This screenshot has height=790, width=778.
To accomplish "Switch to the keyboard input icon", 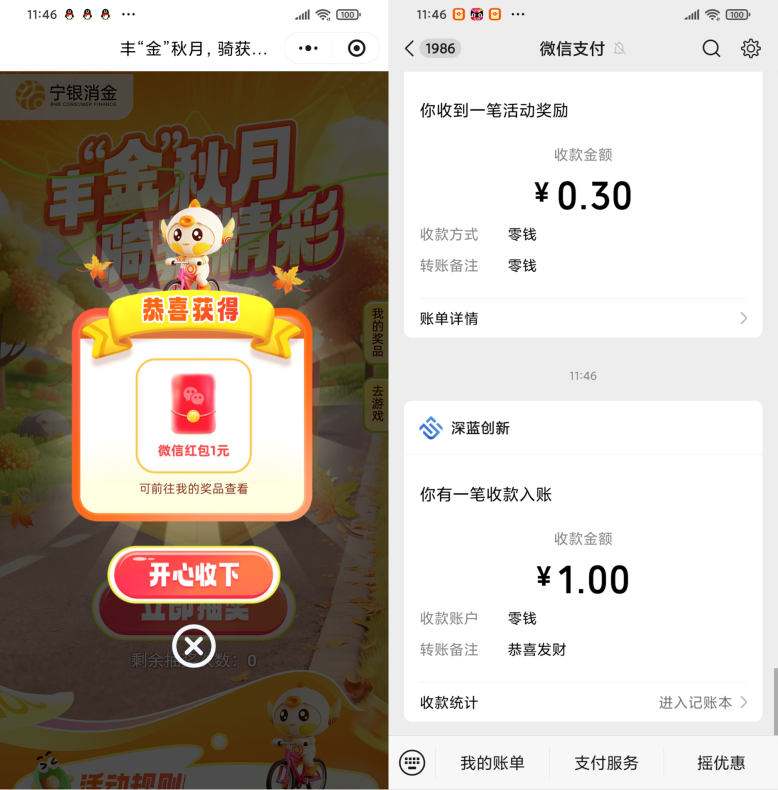I will [x=412, y=762].
